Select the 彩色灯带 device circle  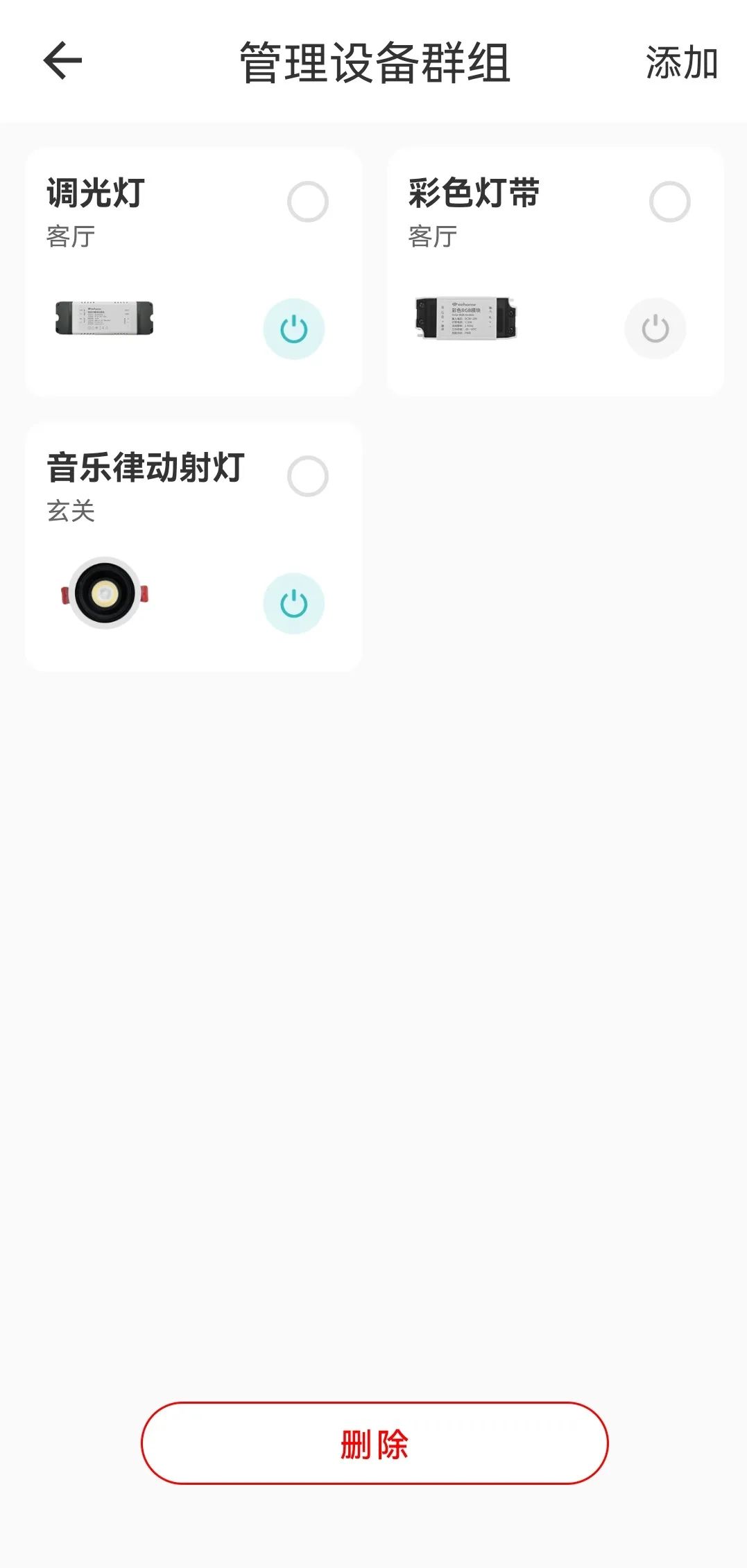click(x=669, y=202)
